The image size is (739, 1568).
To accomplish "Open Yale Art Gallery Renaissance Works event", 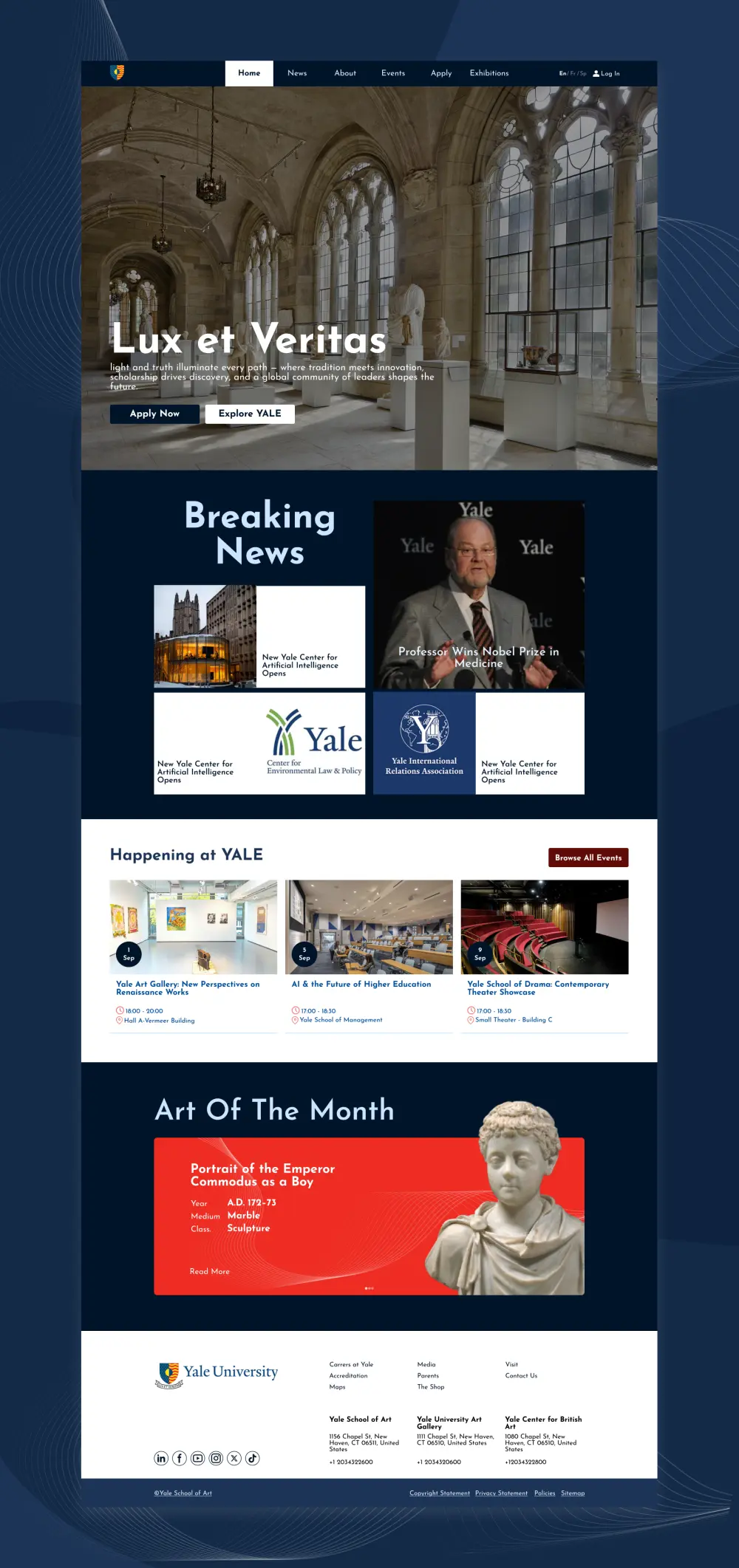I will click(x=188, y=987).
